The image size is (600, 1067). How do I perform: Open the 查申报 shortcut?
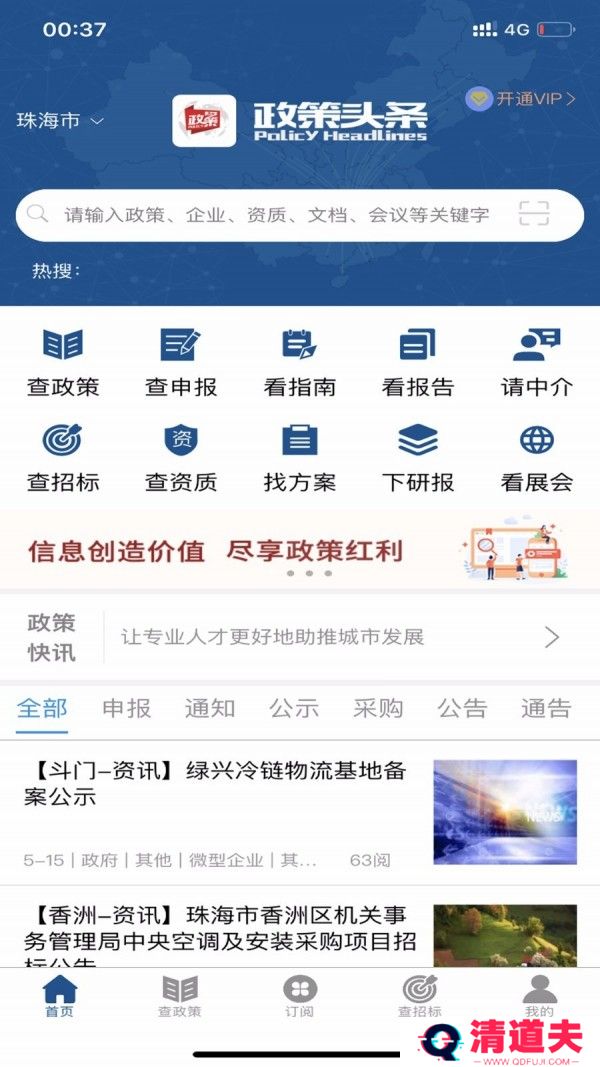[x=181, y=364]
